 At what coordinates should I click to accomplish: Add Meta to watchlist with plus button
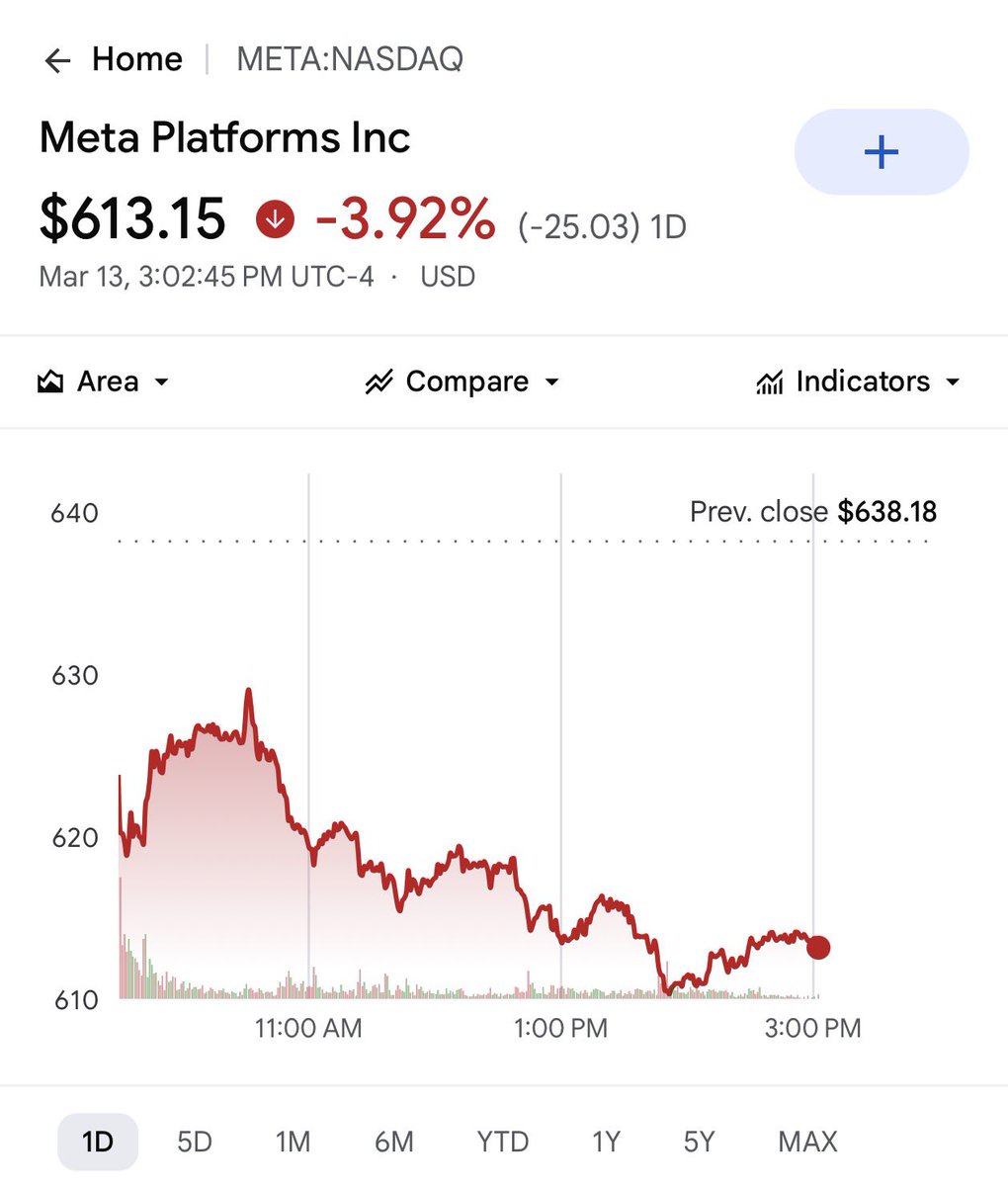(881, 152)
